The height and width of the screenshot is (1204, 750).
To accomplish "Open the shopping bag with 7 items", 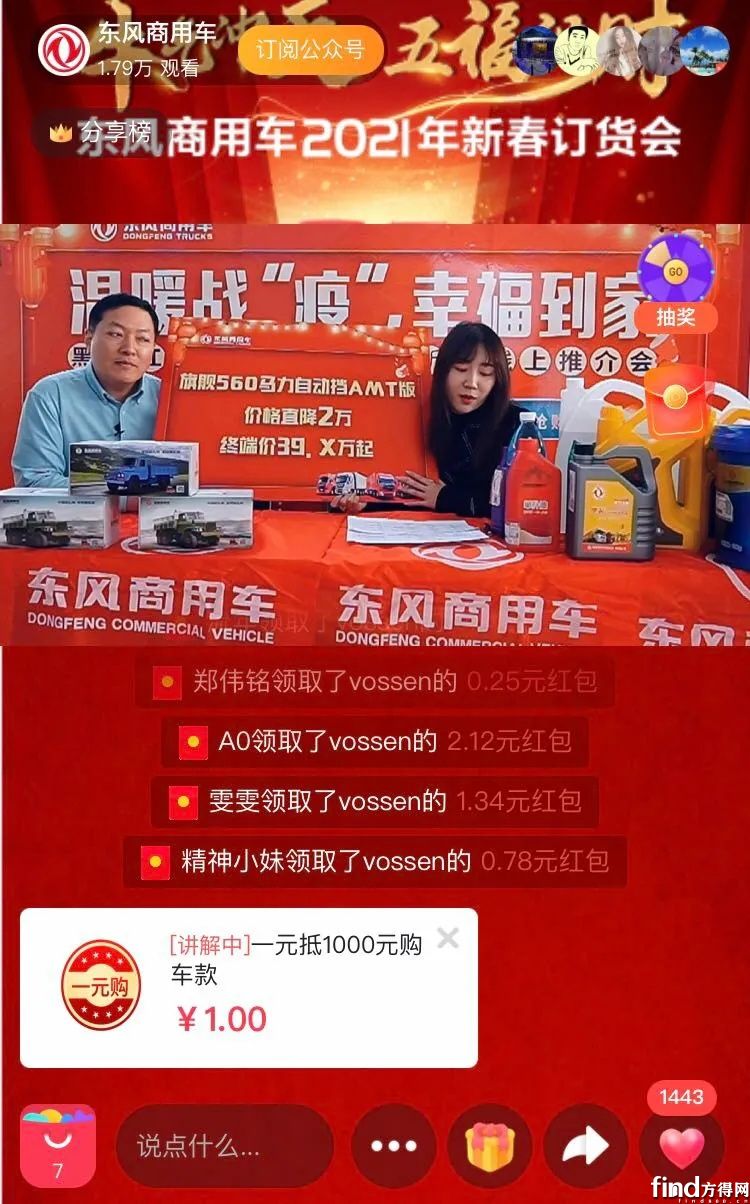I will pyautogui.click(x=58, y=1144).
